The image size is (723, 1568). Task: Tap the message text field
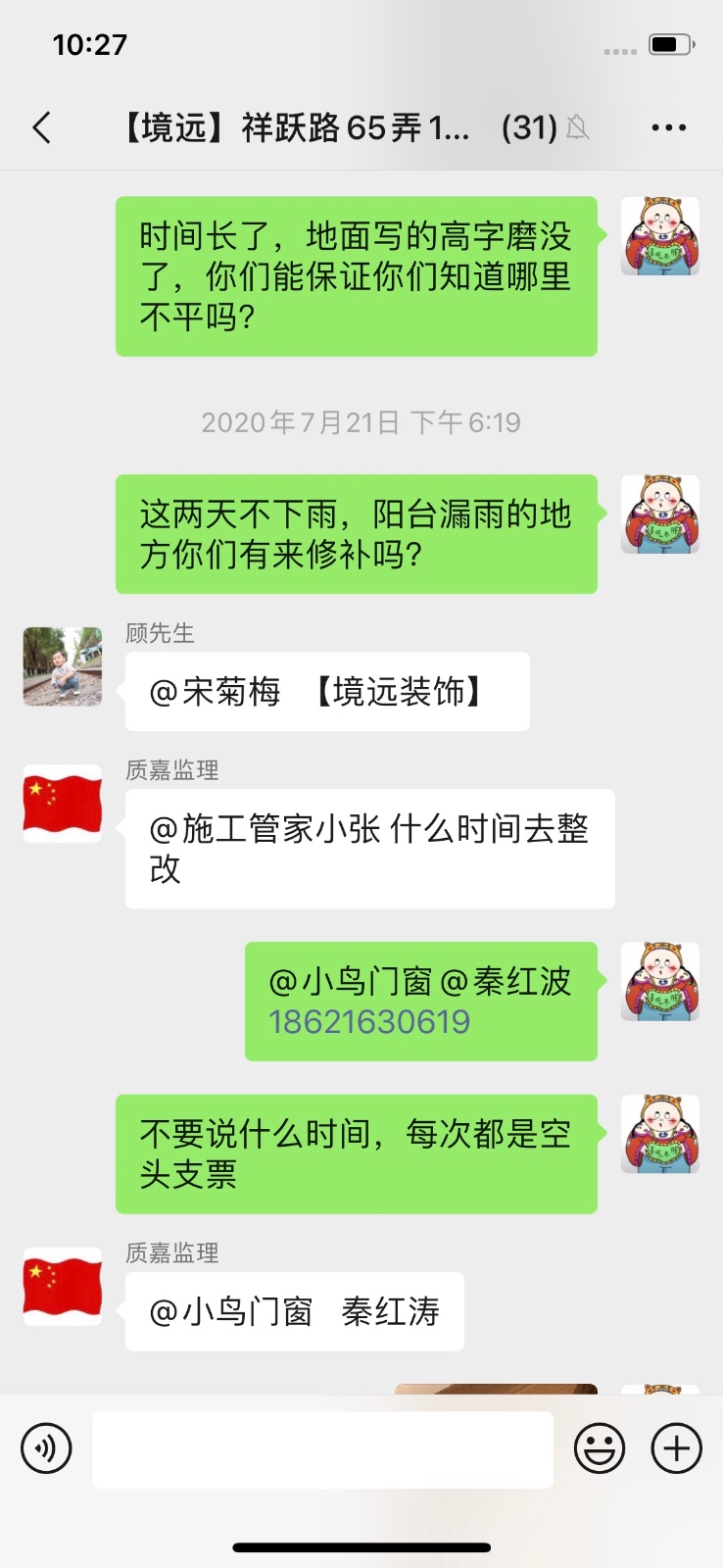322,1449
